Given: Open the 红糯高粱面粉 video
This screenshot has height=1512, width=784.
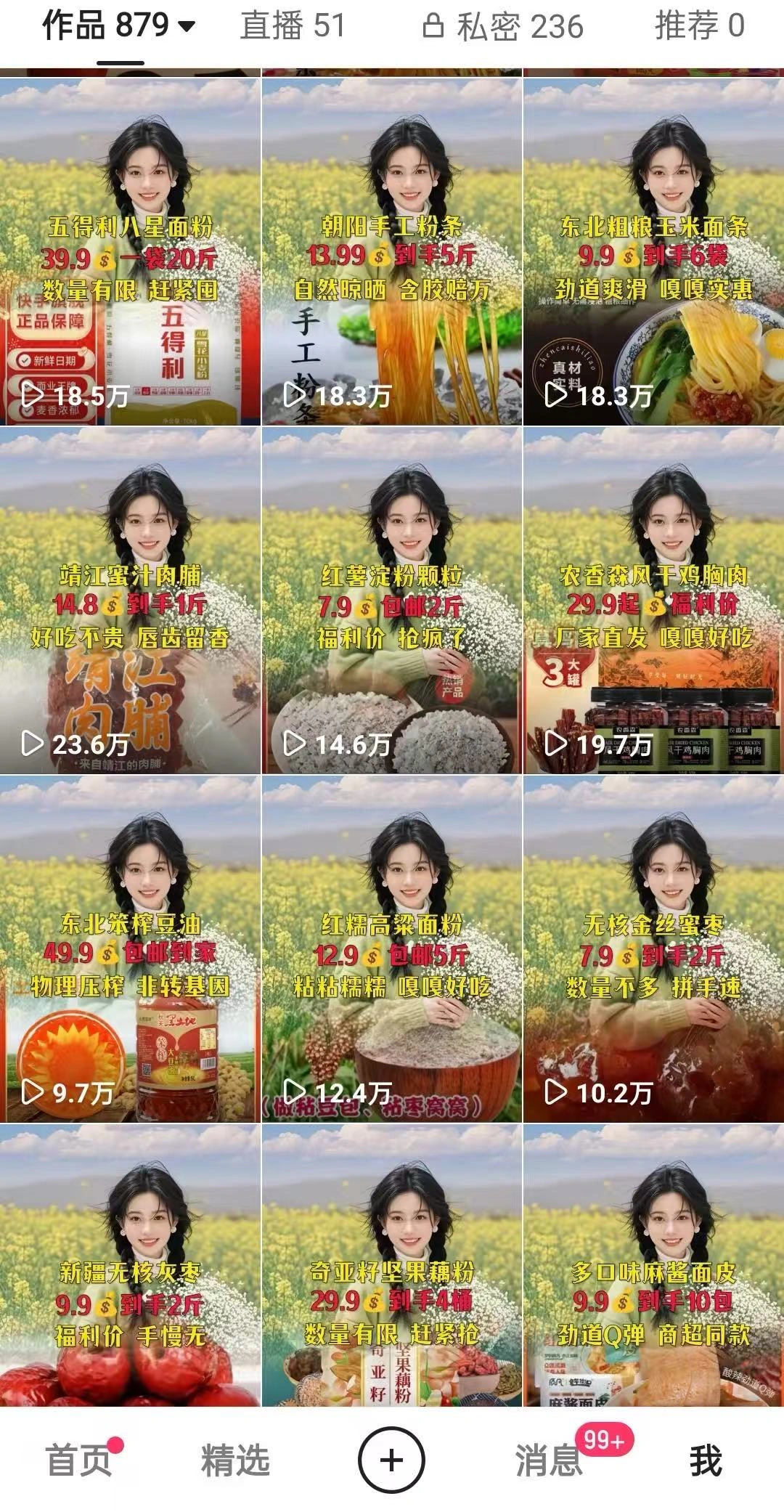Looking at the screenshot, I should coord(391,948).
